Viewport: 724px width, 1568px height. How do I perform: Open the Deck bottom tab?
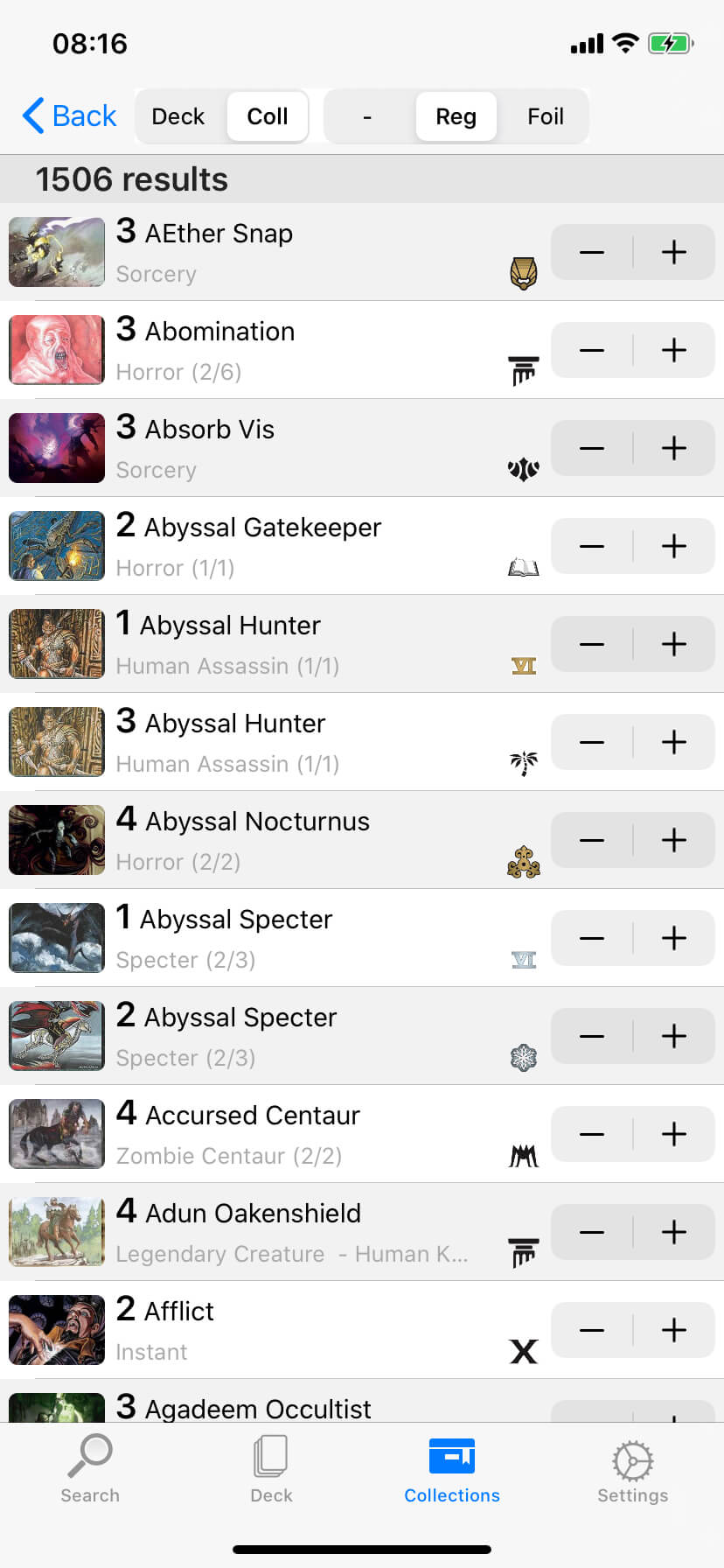(271, 1468)
